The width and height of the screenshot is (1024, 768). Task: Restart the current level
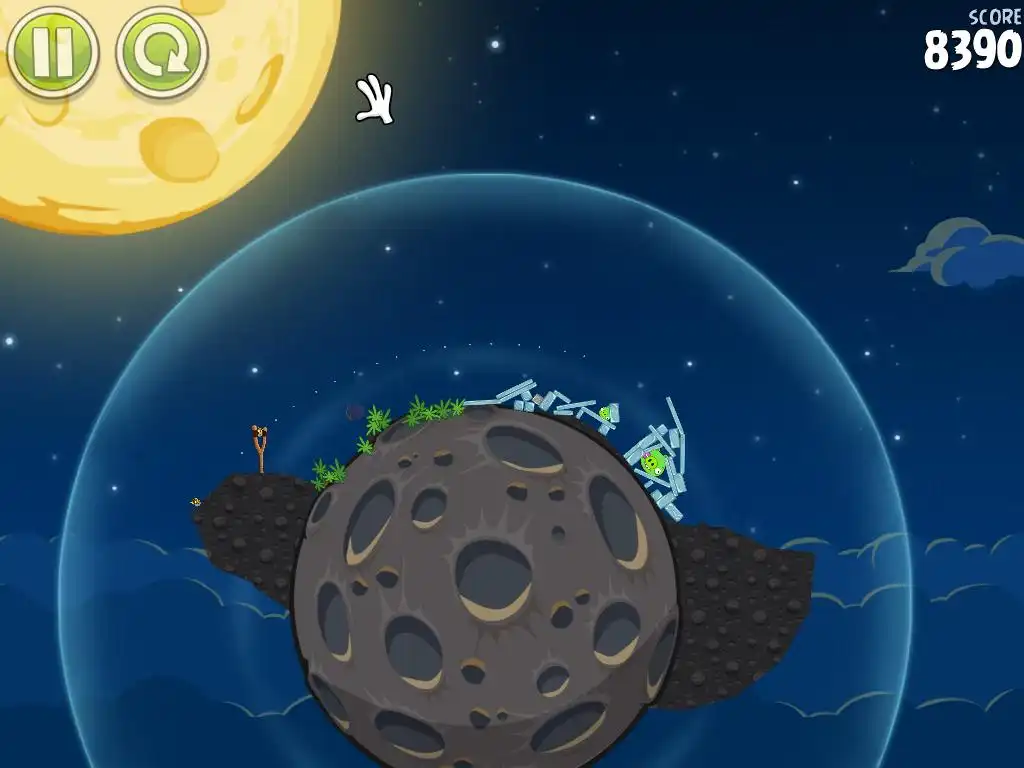click(162, 50)
